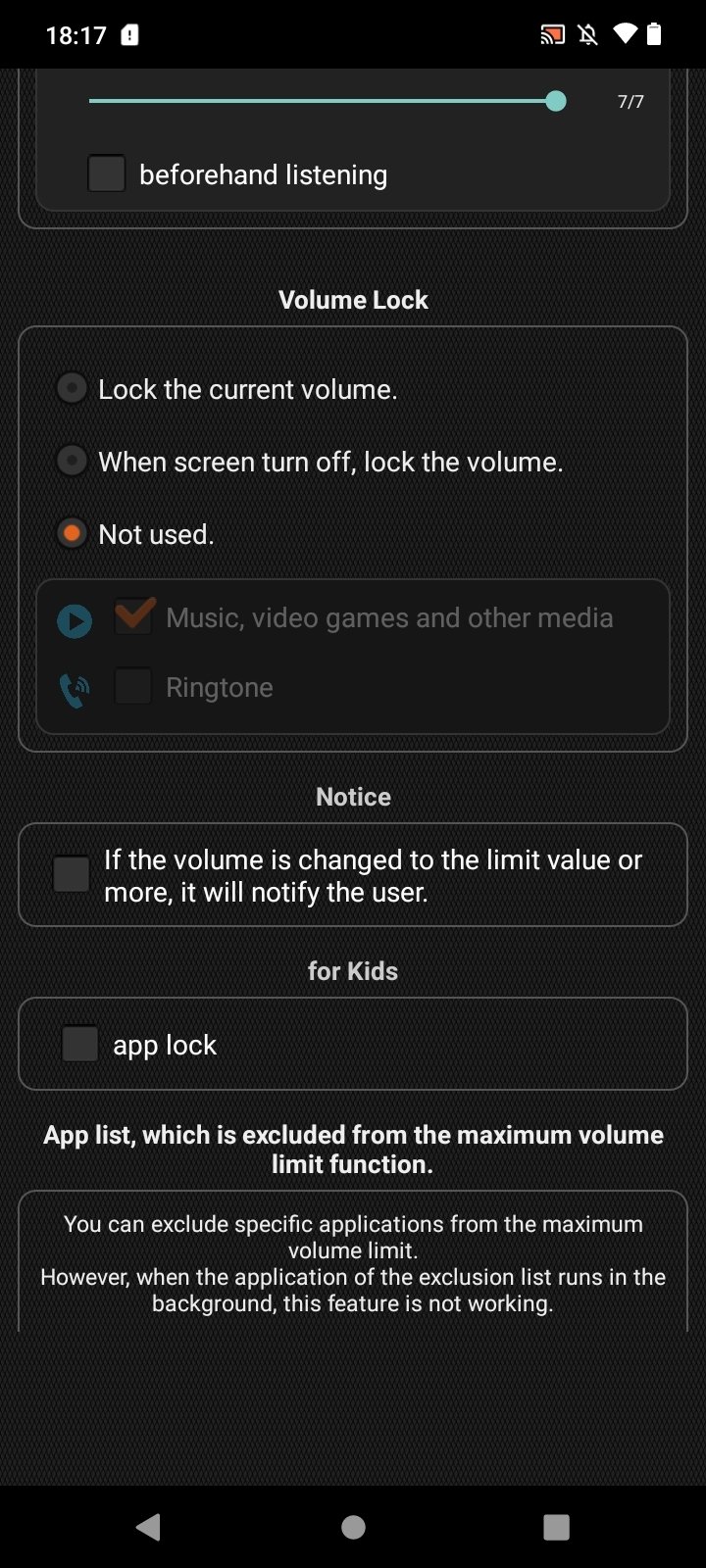The width and height of the screenshot is (706, 1568).
Task: Select the Not used option
Action: click(72, 534)
